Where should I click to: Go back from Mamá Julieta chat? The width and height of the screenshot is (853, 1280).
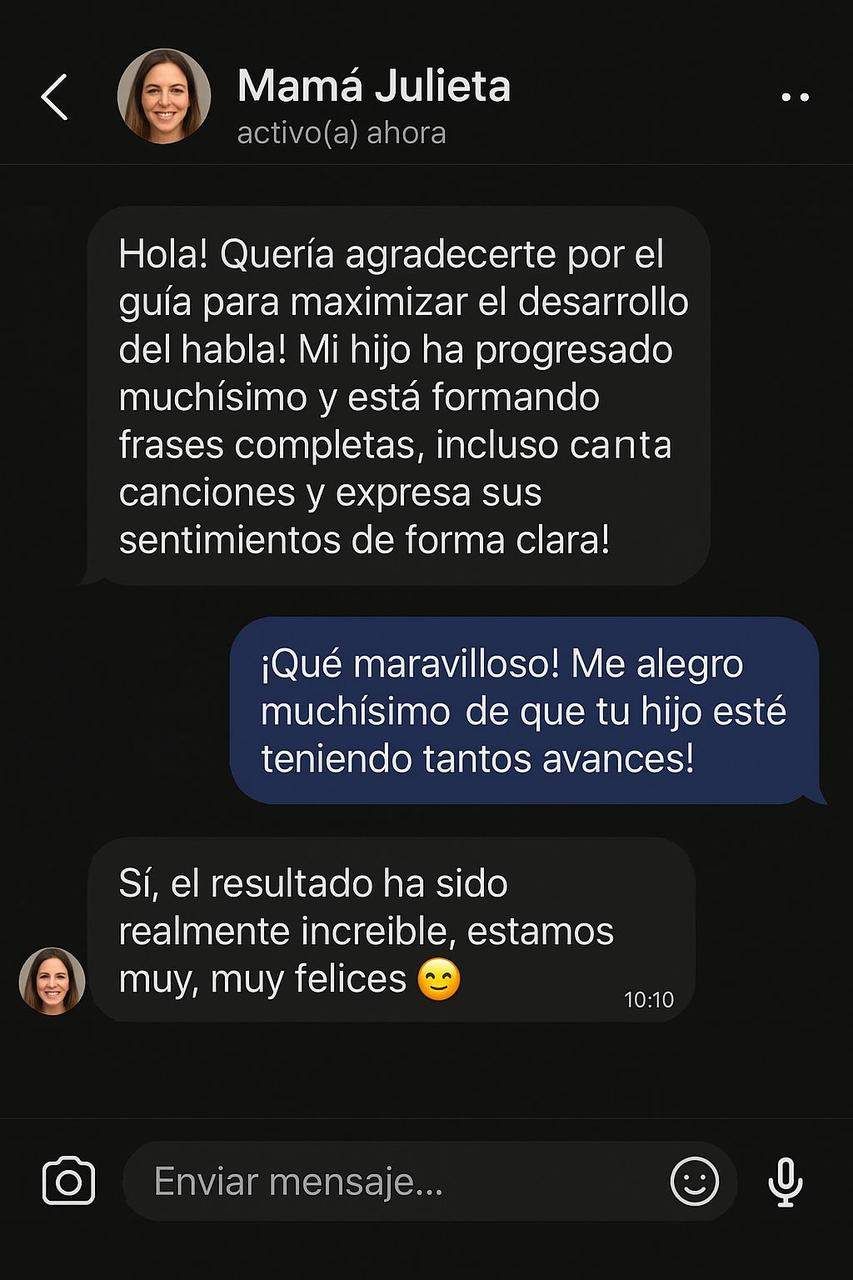(55, 98)
